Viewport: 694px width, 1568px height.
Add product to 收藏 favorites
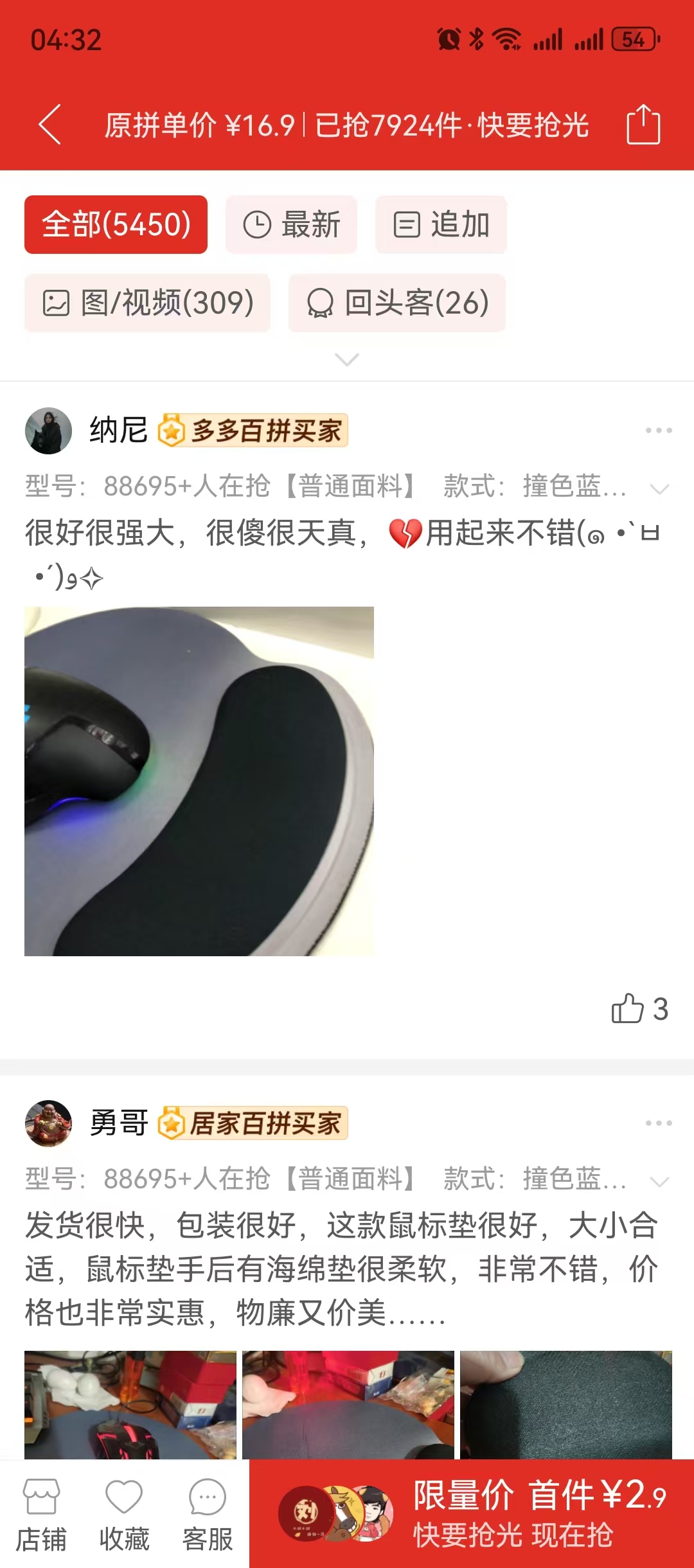tap(124, 1514)
